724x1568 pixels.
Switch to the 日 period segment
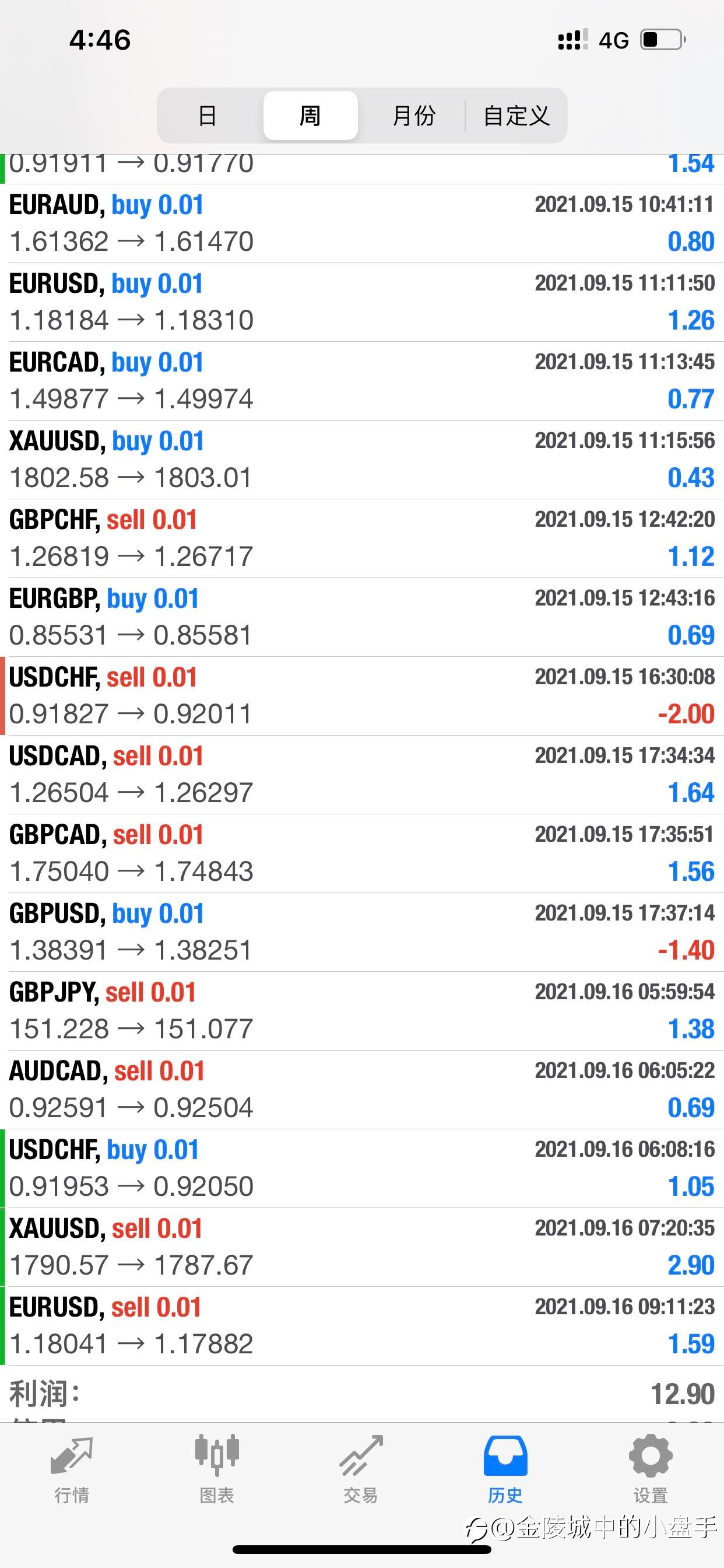point(208,116)
